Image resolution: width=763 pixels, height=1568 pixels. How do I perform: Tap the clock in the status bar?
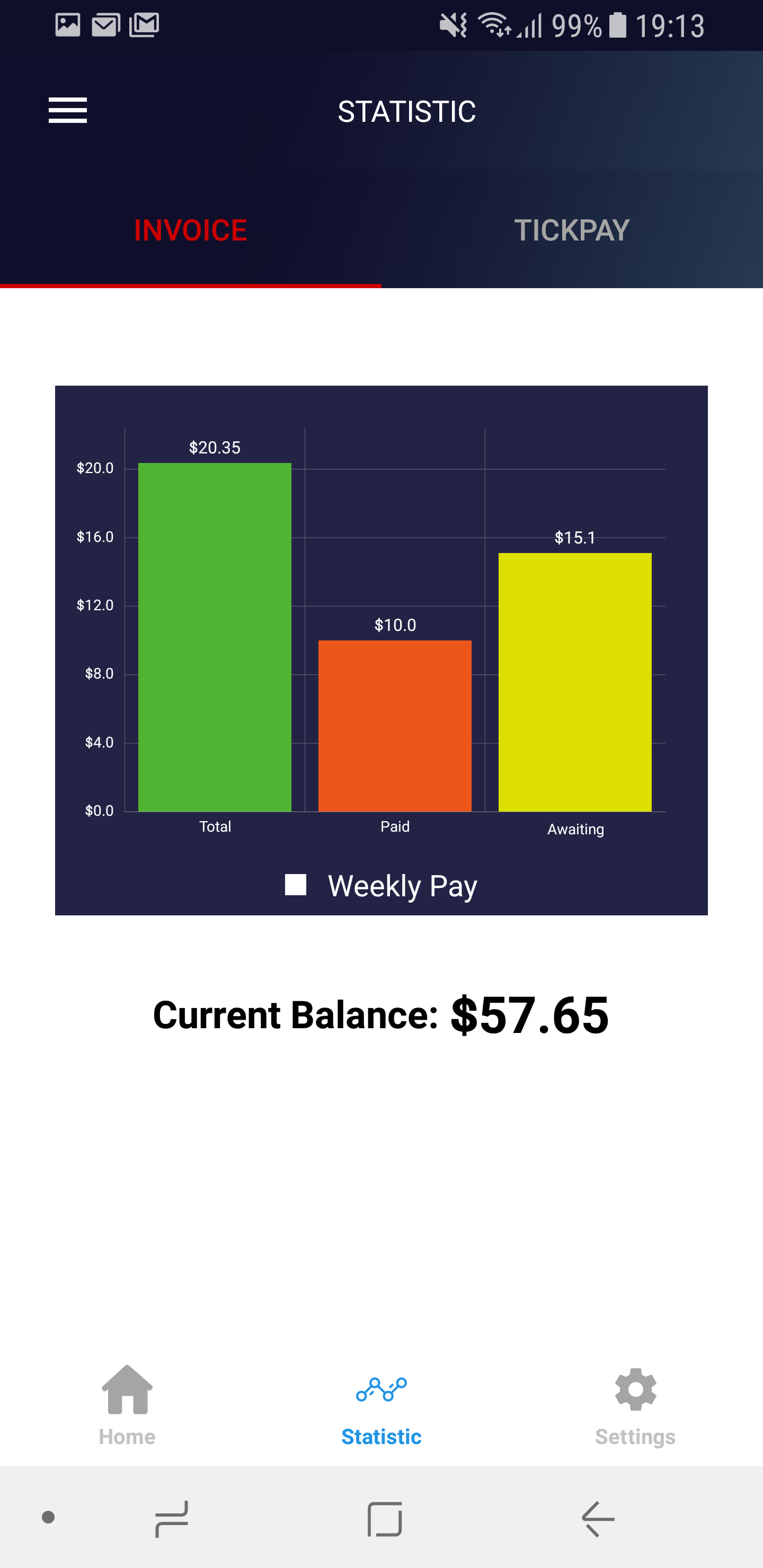(670, 24)
